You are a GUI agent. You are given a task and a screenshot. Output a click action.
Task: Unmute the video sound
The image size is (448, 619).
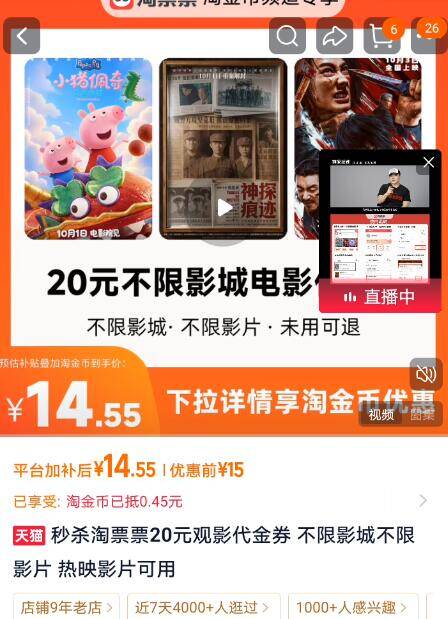[x=426, y=374]
